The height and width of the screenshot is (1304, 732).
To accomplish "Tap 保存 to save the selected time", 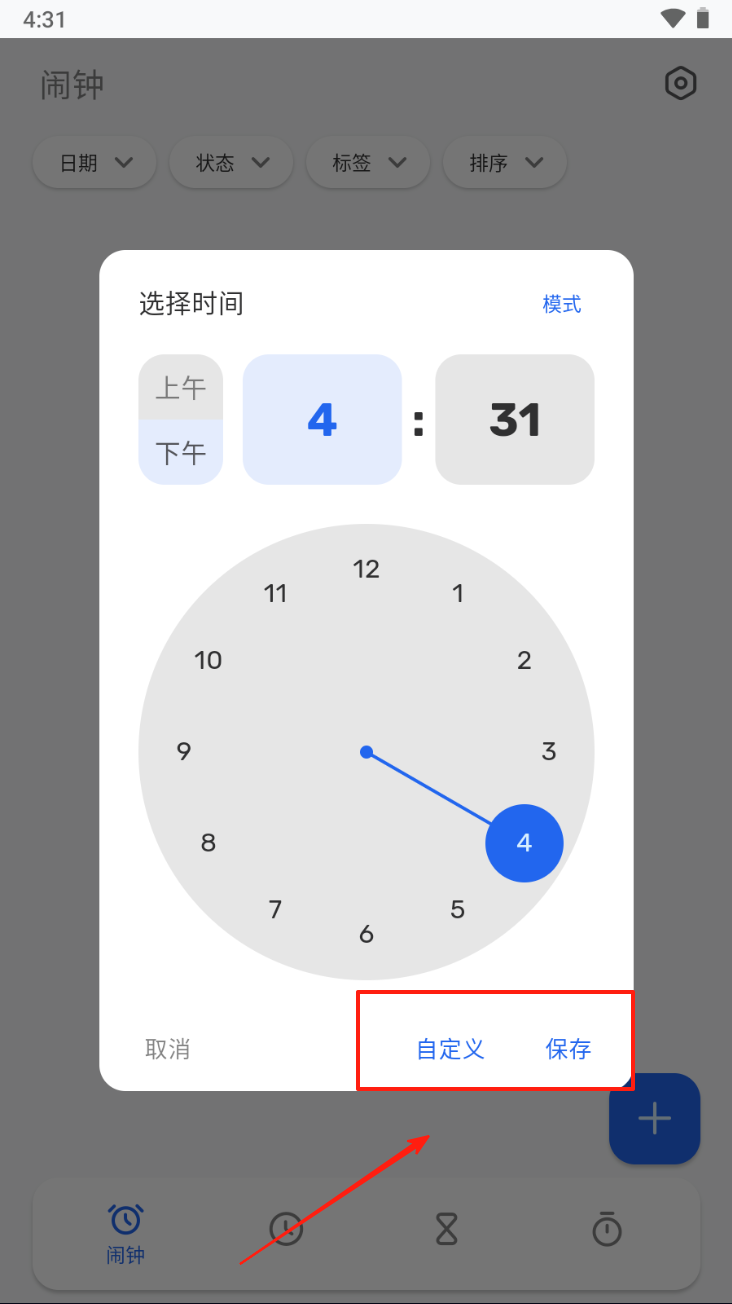I will tap(568, 1049).
